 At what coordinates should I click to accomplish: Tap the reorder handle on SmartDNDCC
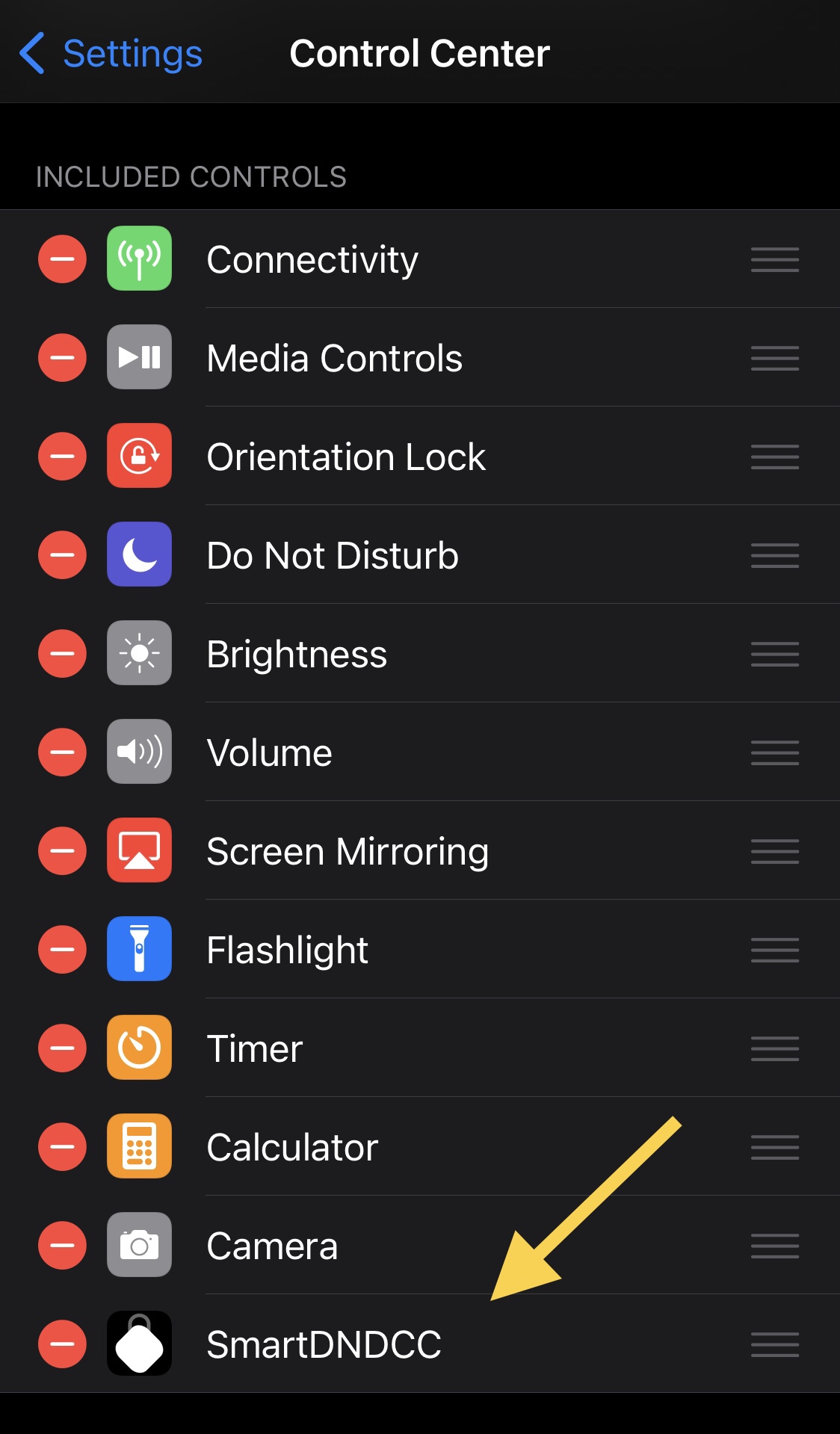click(775, 1344)
